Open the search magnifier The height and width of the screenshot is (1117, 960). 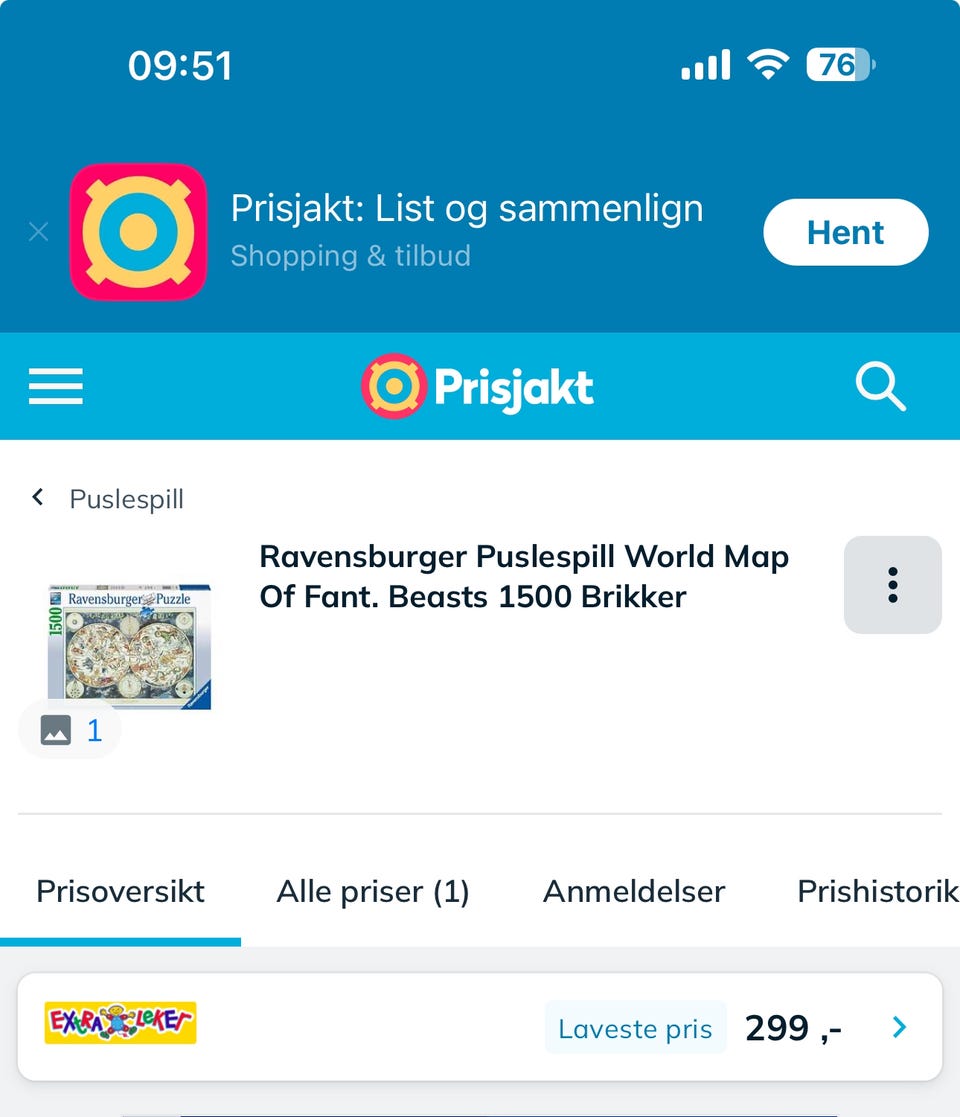click(880, 386)
